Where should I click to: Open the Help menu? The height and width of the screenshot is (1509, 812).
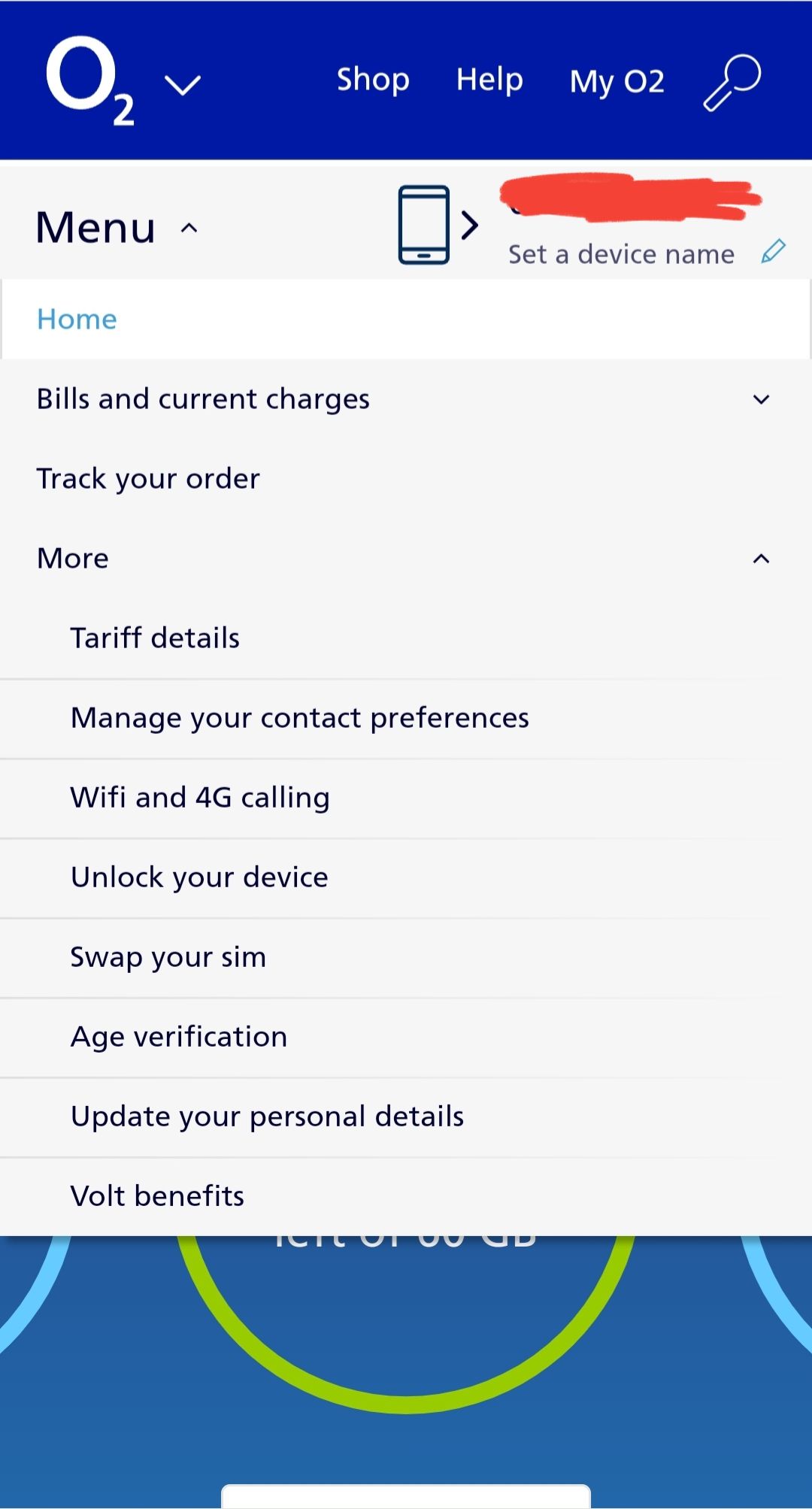489,79
